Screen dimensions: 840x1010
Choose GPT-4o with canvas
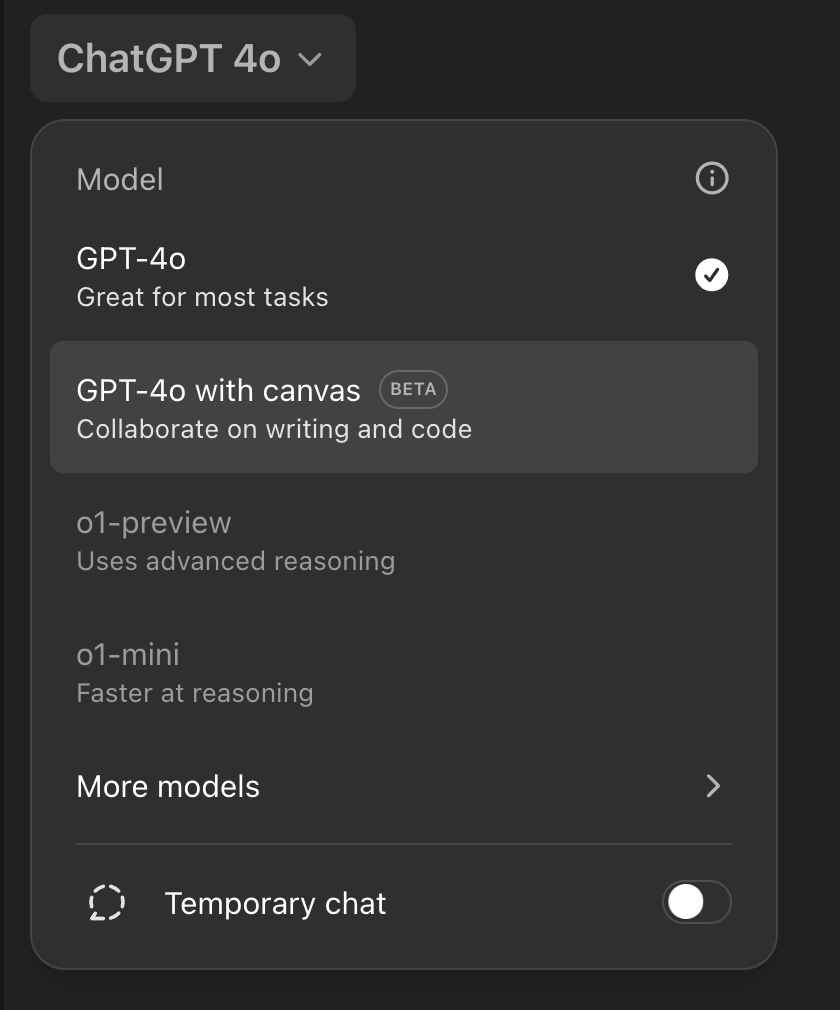tap(400, 407)
